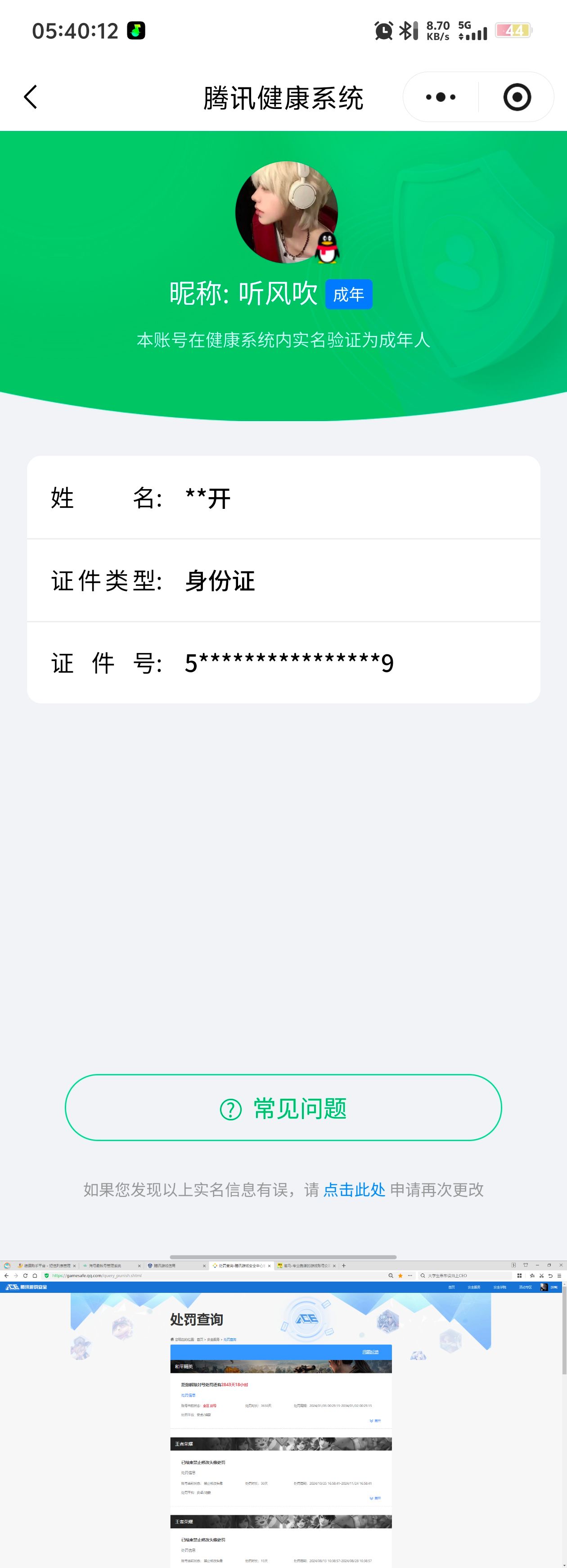Screen dimensions: 567x1568
Task: Open the mini-program three-dot menu
Action: coord(441,97)
